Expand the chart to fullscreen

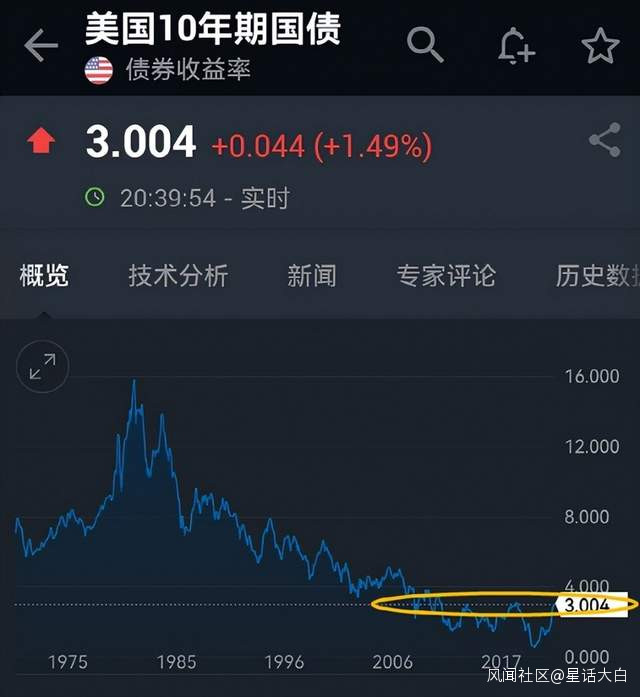pyautogui.click(x=43, y=367)
